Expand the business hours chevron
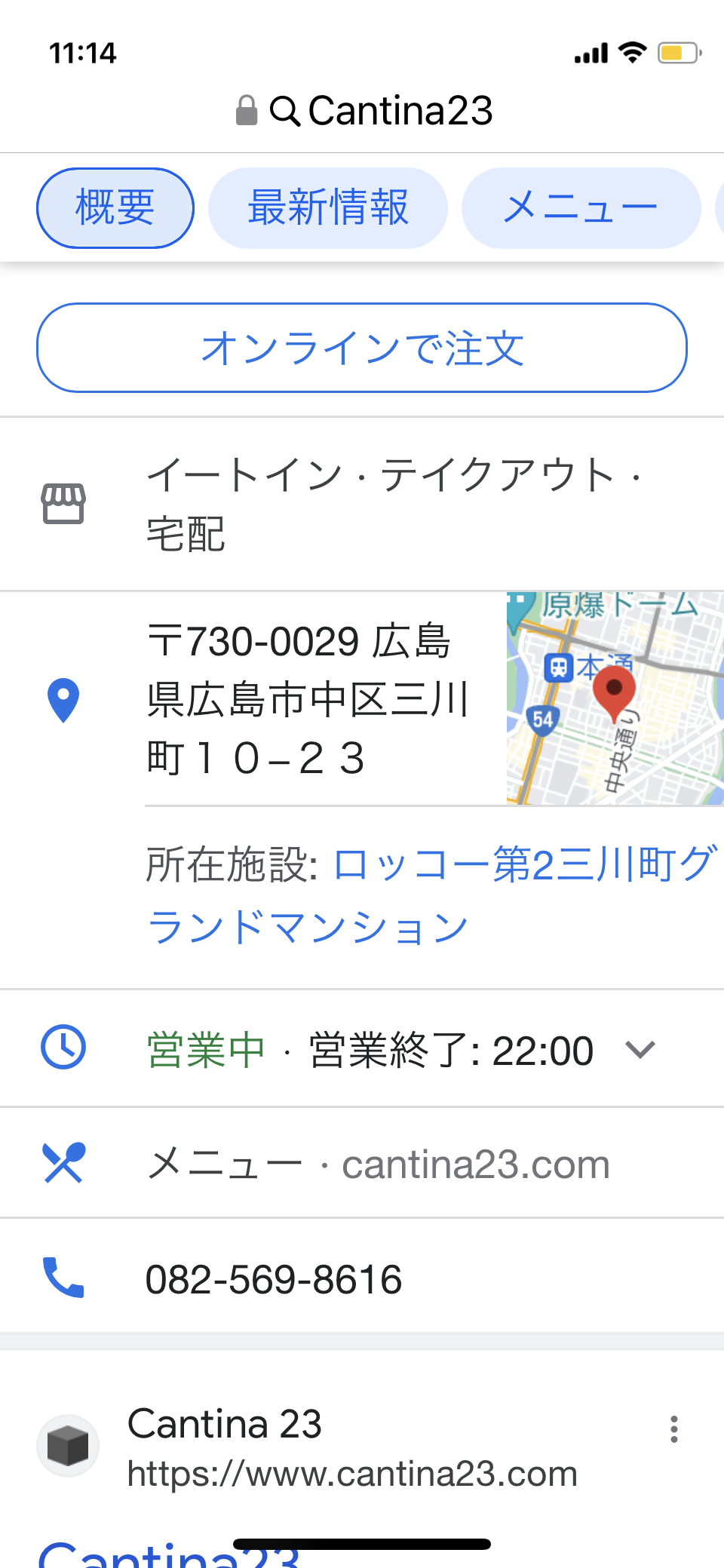This screenshot has height=1568, width=724. pyautogui.click(x=640, y=1050)
